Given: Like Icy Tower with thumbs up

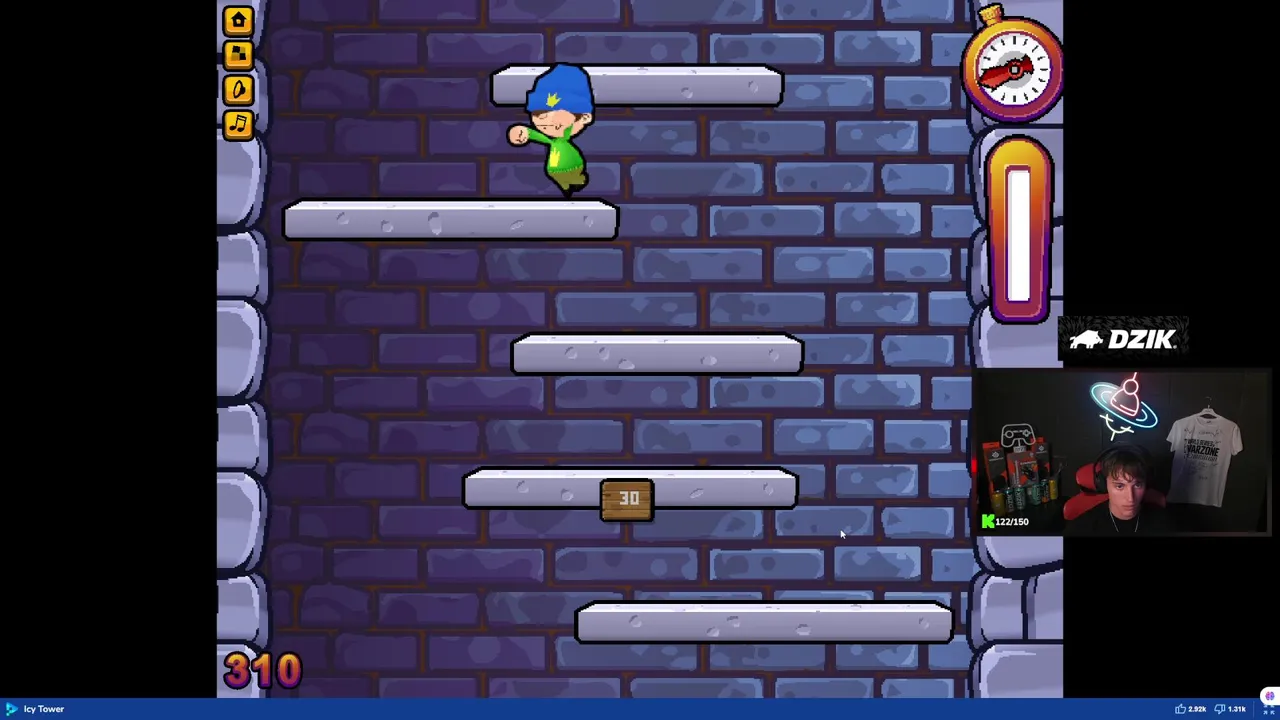Looking at the screenshot, I should click(x=1180, y=709).
